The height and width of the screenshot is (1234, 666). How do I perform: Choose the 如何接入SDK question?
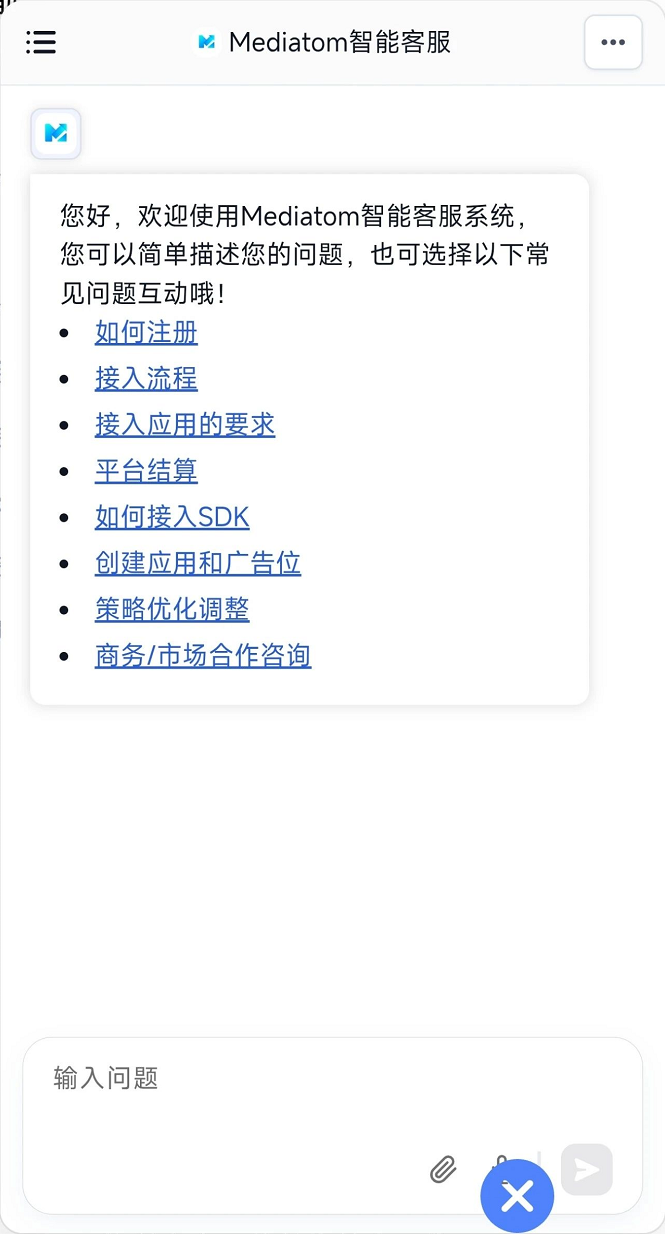click(172, 517)
